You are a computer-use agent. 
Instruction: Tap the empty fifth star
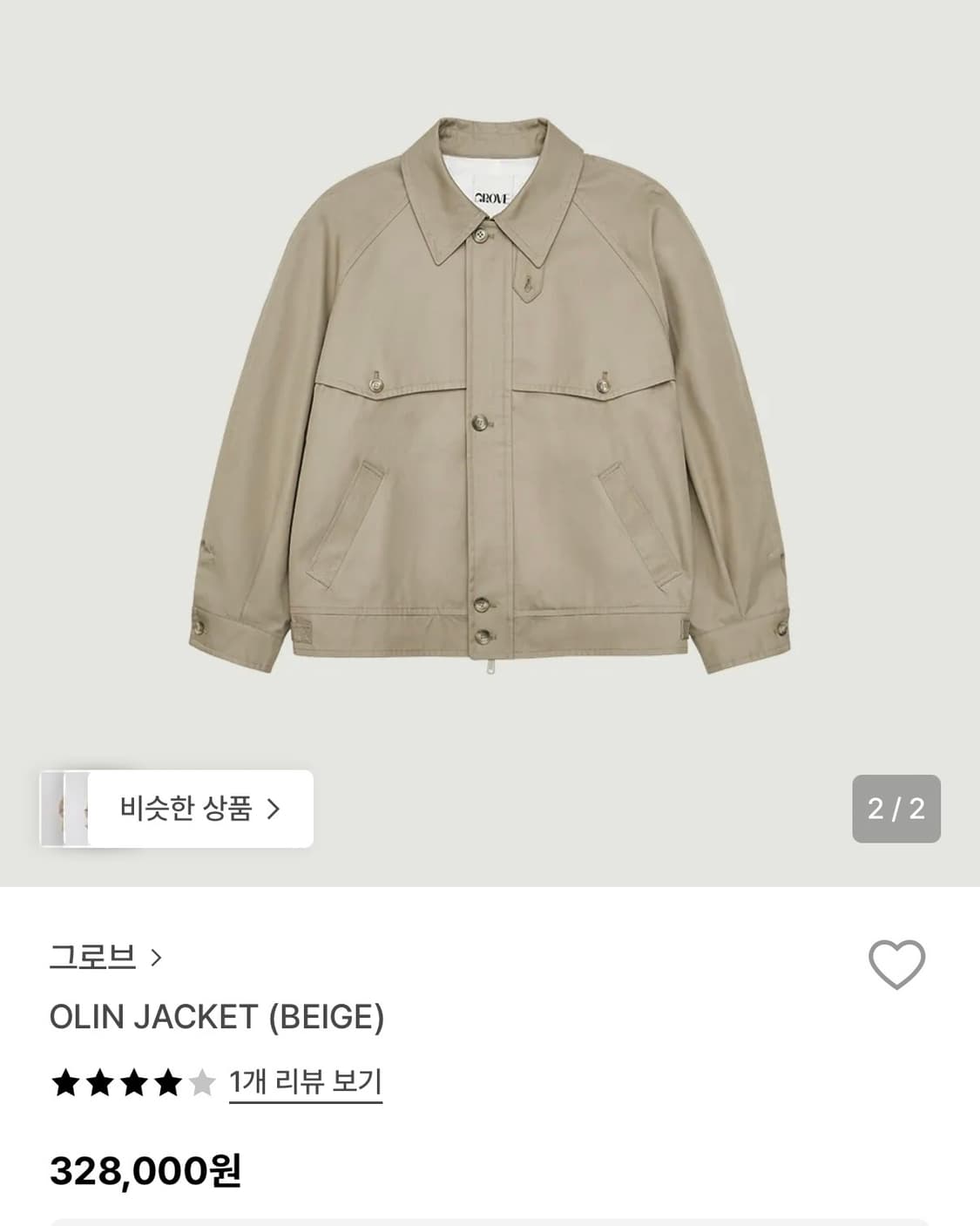click(204, 1084)
